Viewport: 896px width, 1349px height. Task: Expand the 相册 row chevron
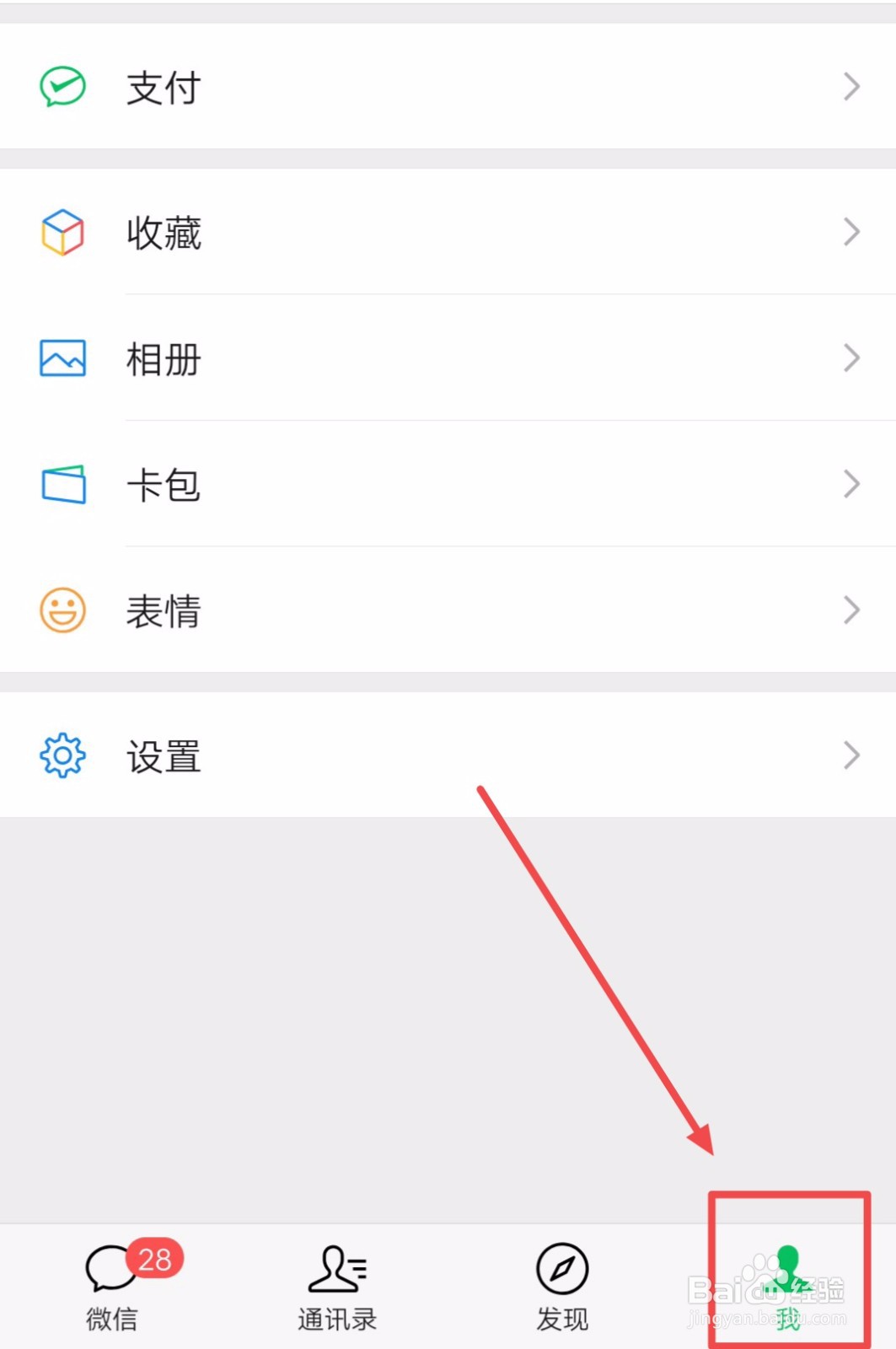(x=850, y=357)
